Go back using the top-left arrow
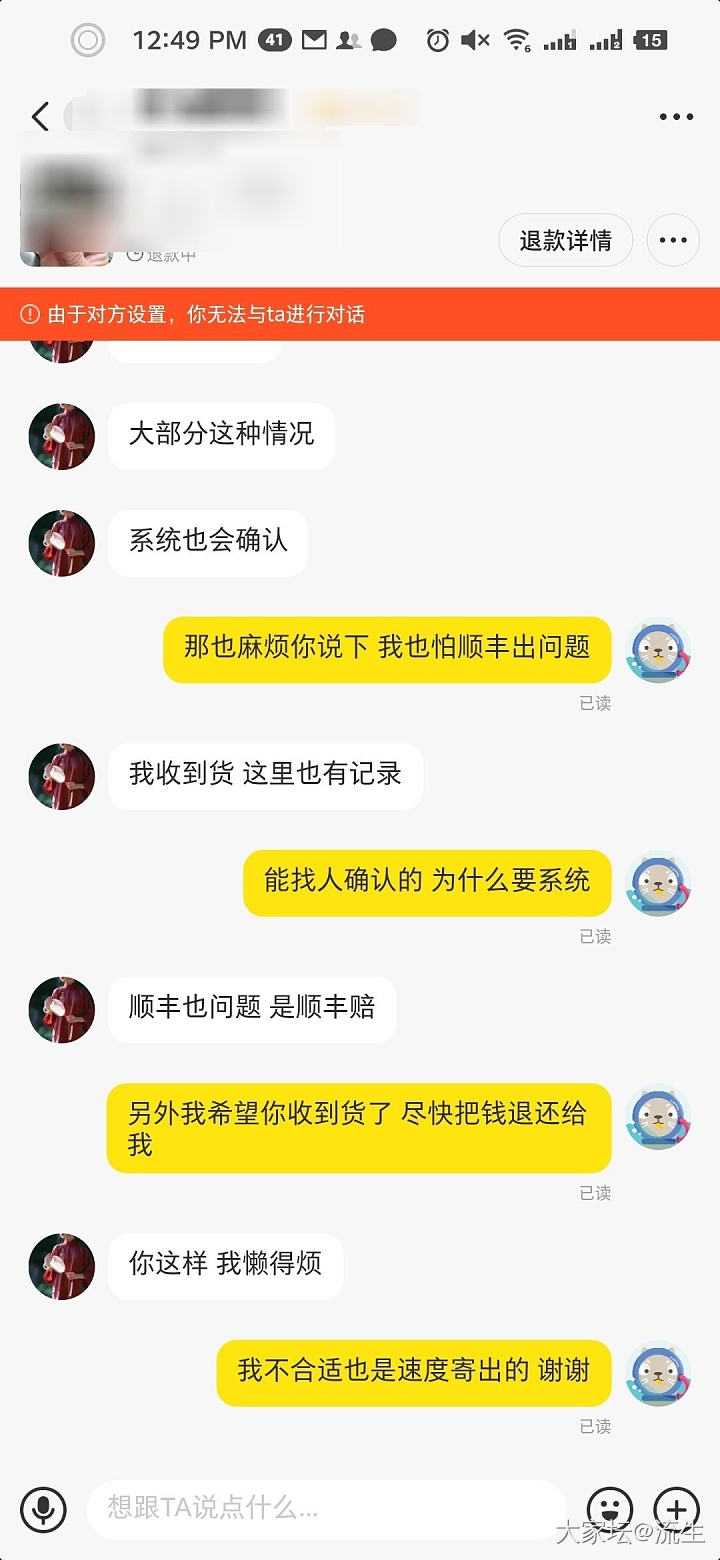 click(40, 117)
